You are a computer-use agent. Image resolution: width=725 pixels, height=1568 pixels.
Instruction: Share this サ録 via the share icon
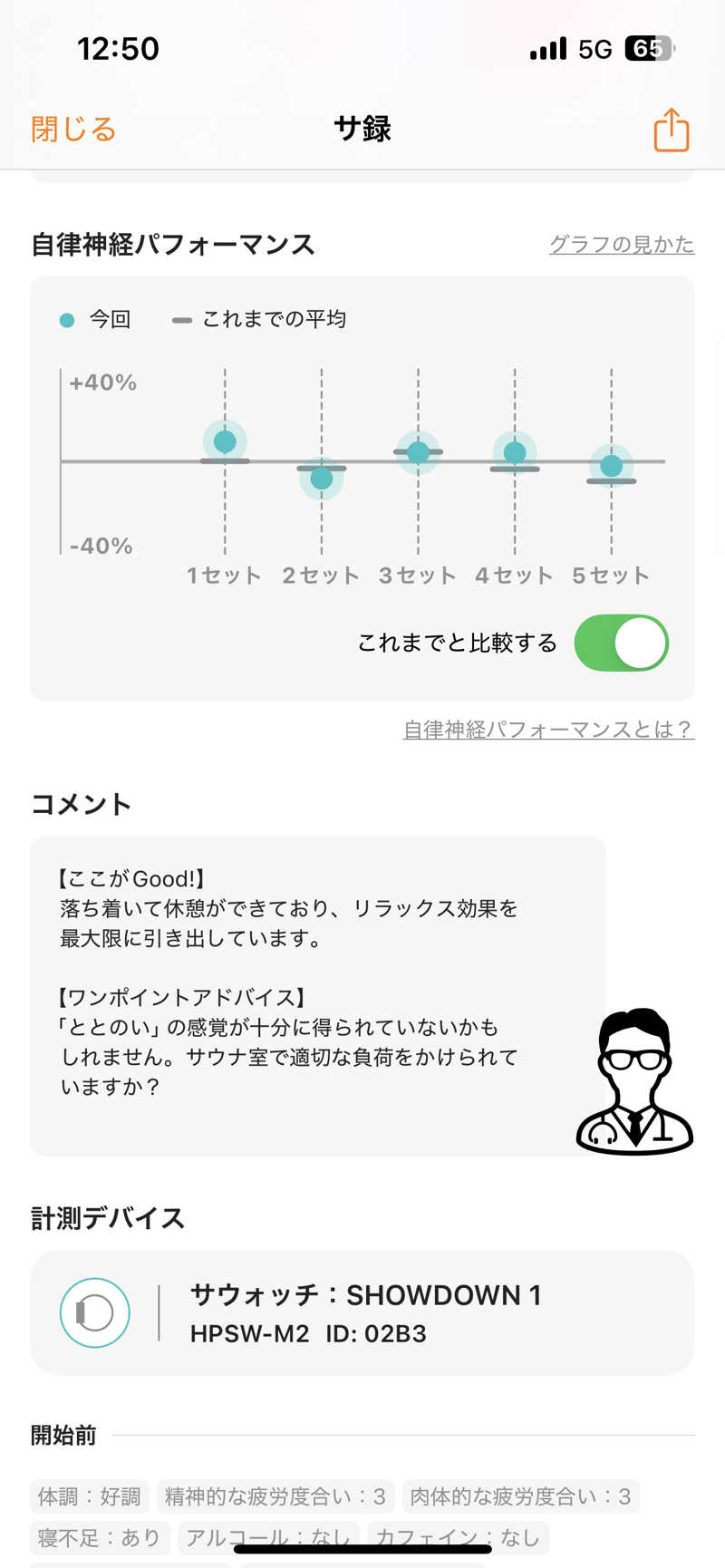click(x=671, y=130)
